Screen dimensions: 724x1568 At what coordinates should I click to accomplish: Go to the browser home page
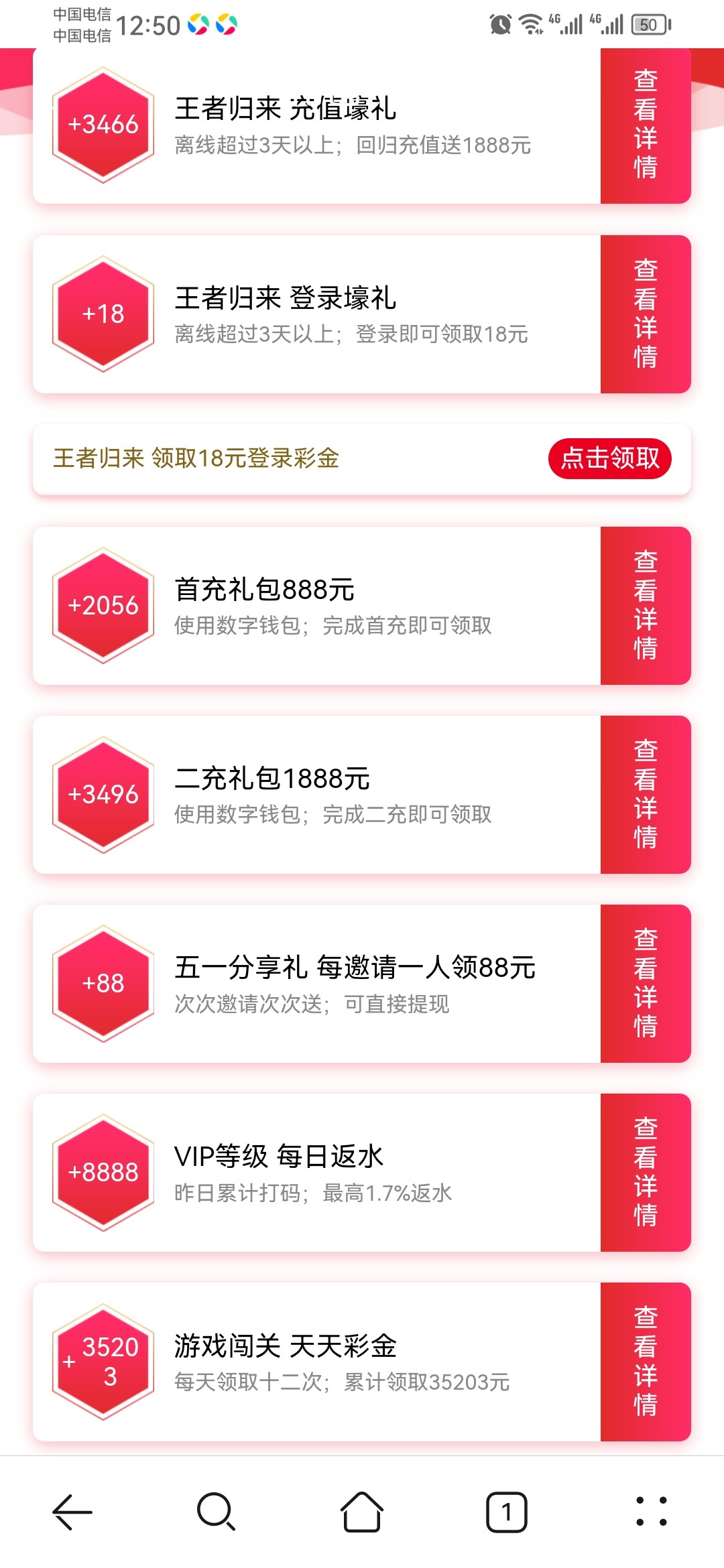[x=362, y=1512]
